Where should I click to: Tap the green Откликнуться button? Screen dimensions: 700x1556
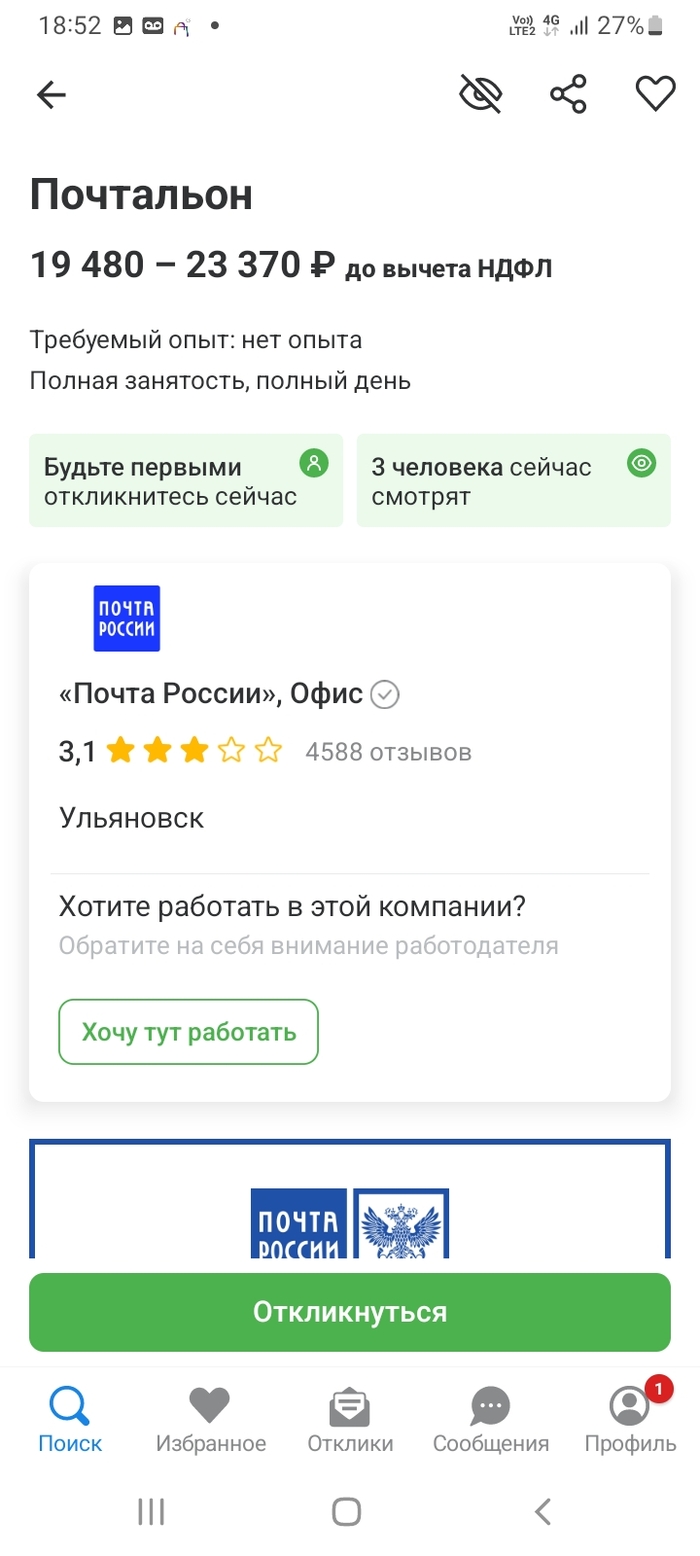pyautogui.click(x=349, y=1311)
